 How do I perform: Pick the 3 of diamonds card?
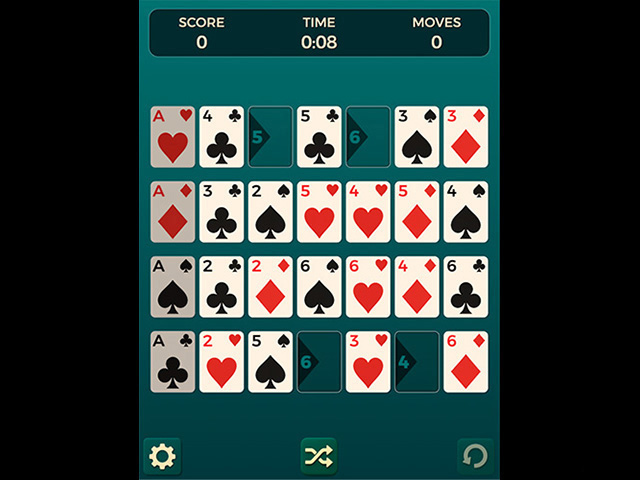click(x=466, y=136)
